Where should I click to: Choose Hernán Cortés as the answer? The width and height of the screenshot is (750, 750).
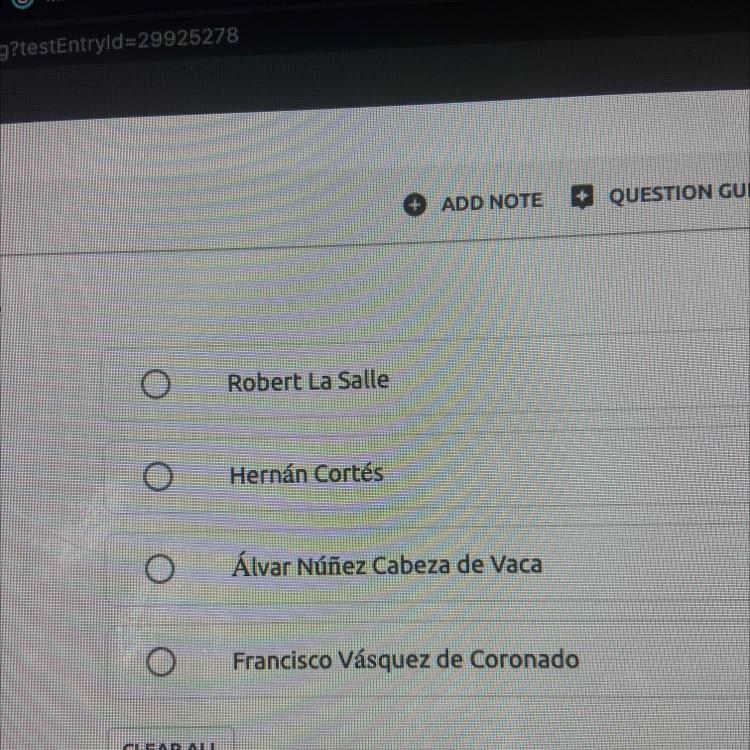(x=156, y=478)
